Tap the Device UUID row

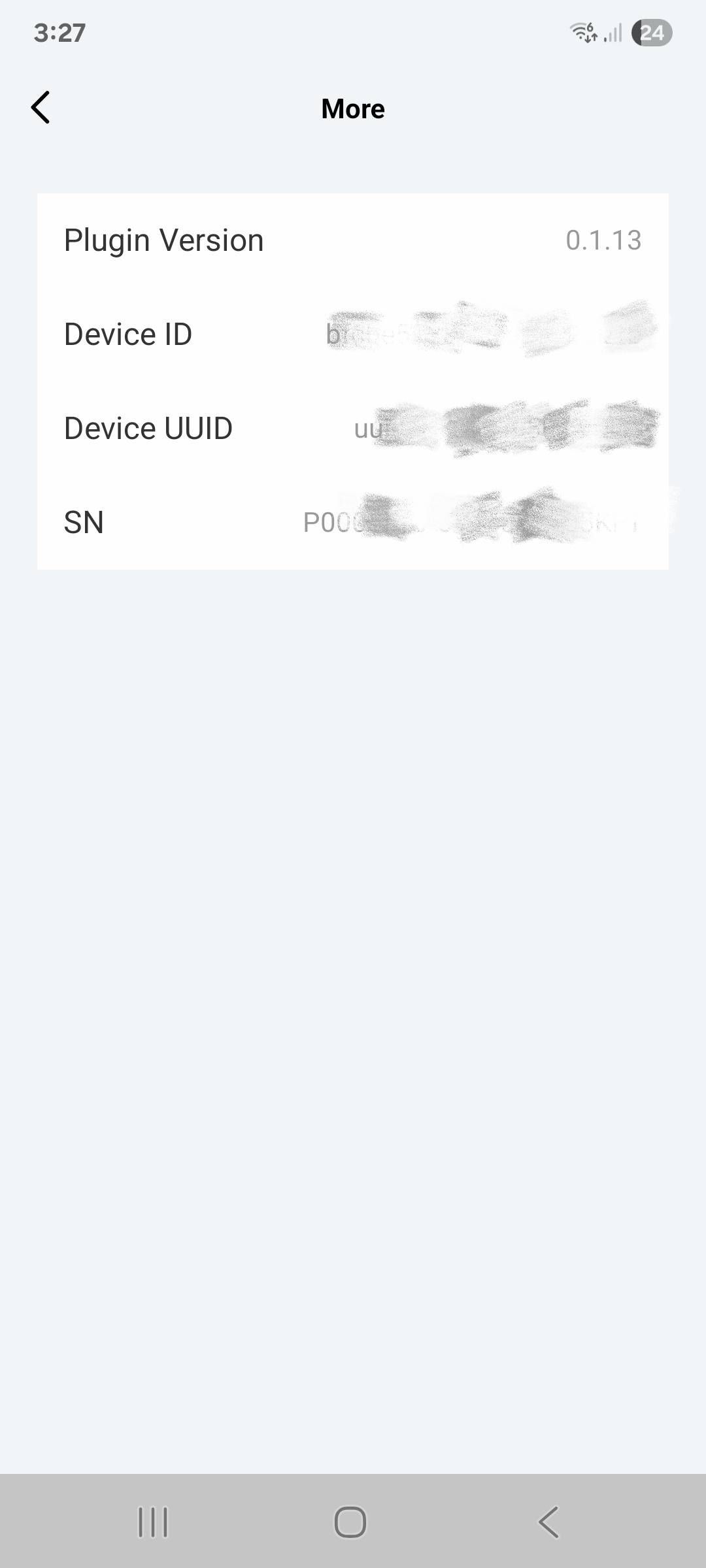pyautogui.click(x=352, y=429)
